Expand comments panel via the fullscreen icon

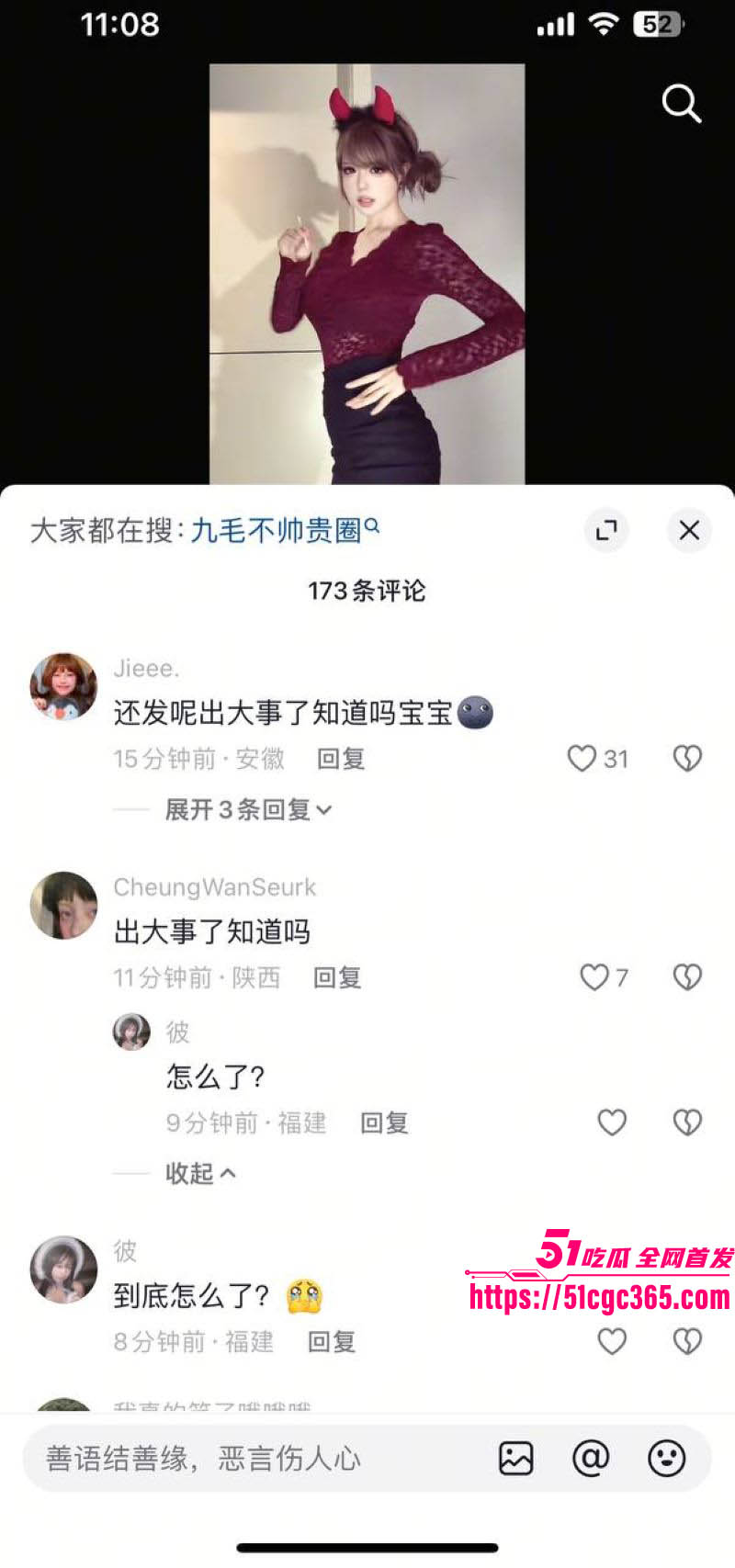(605, 531)
